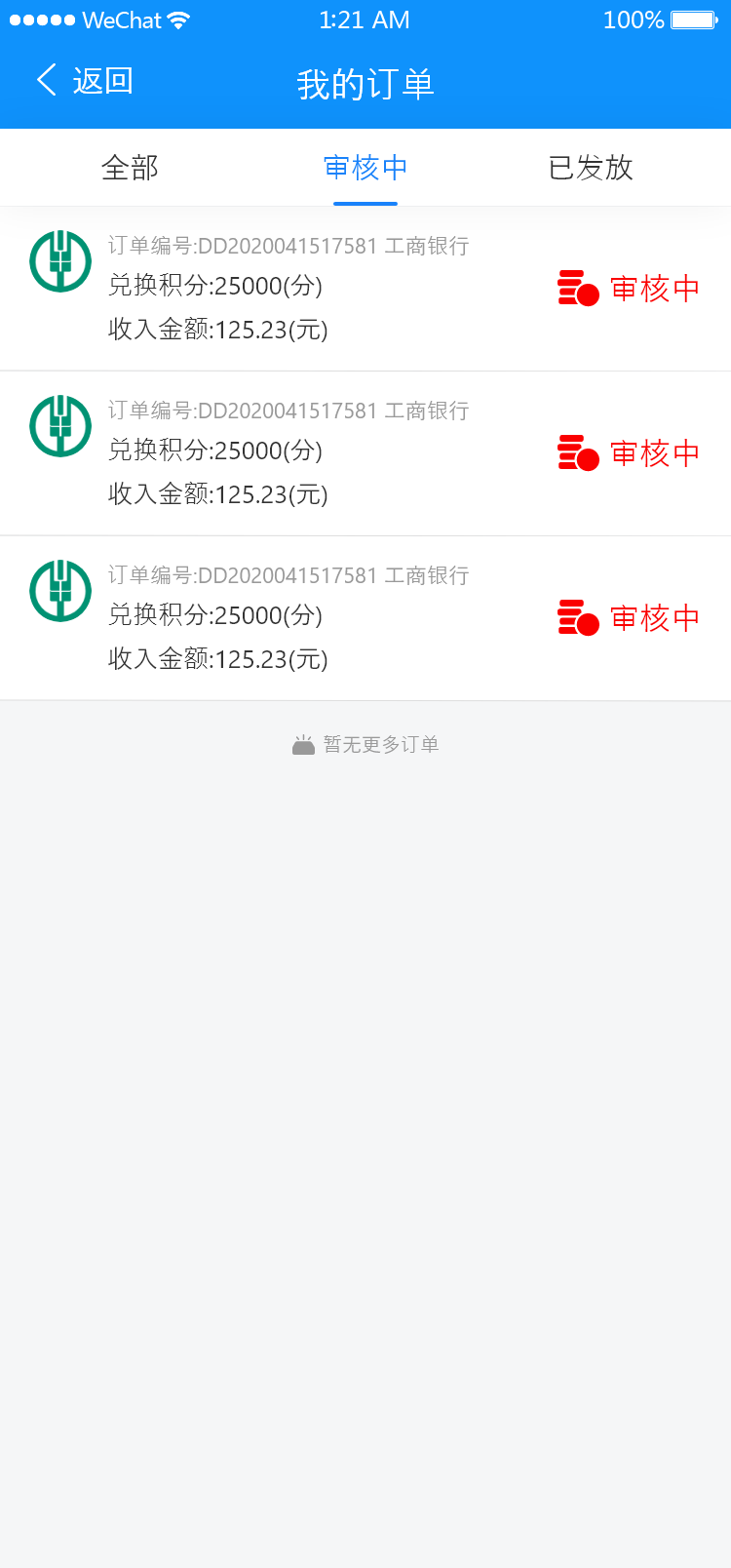Go back using the 返回 button
This screenshot has width=731, height=1568.
pyautogui.click(x=85, y=81)
